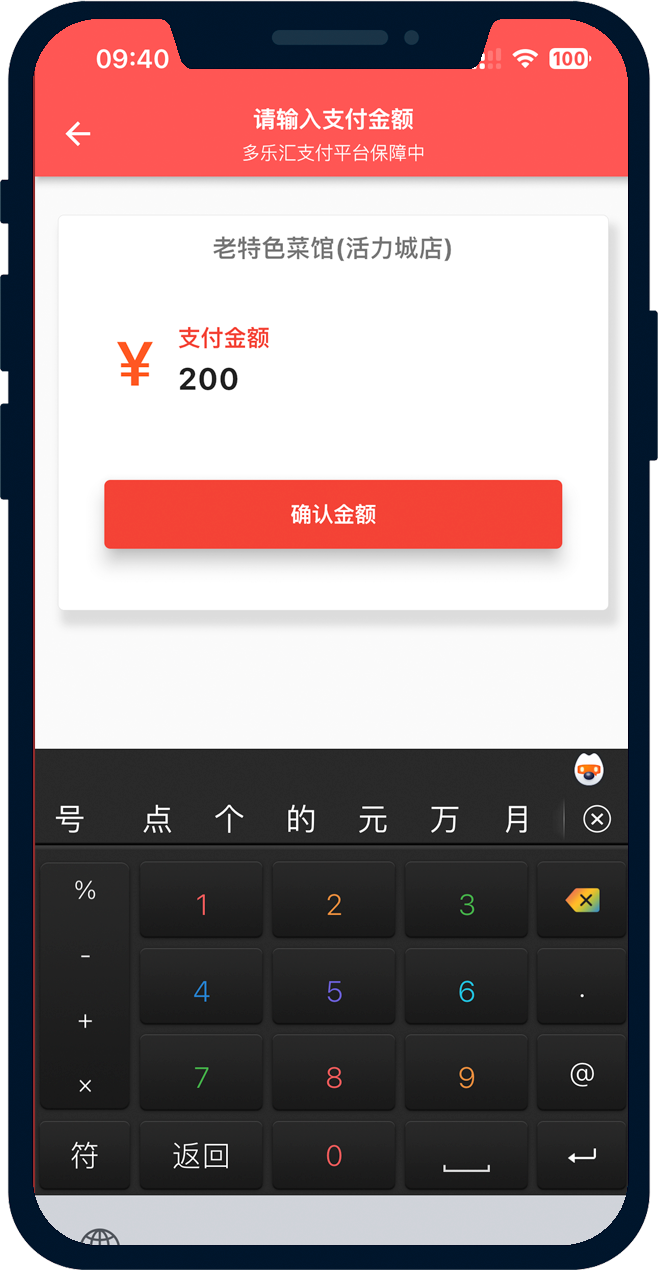Type digit 5 on the keypad

pos(334,991)
